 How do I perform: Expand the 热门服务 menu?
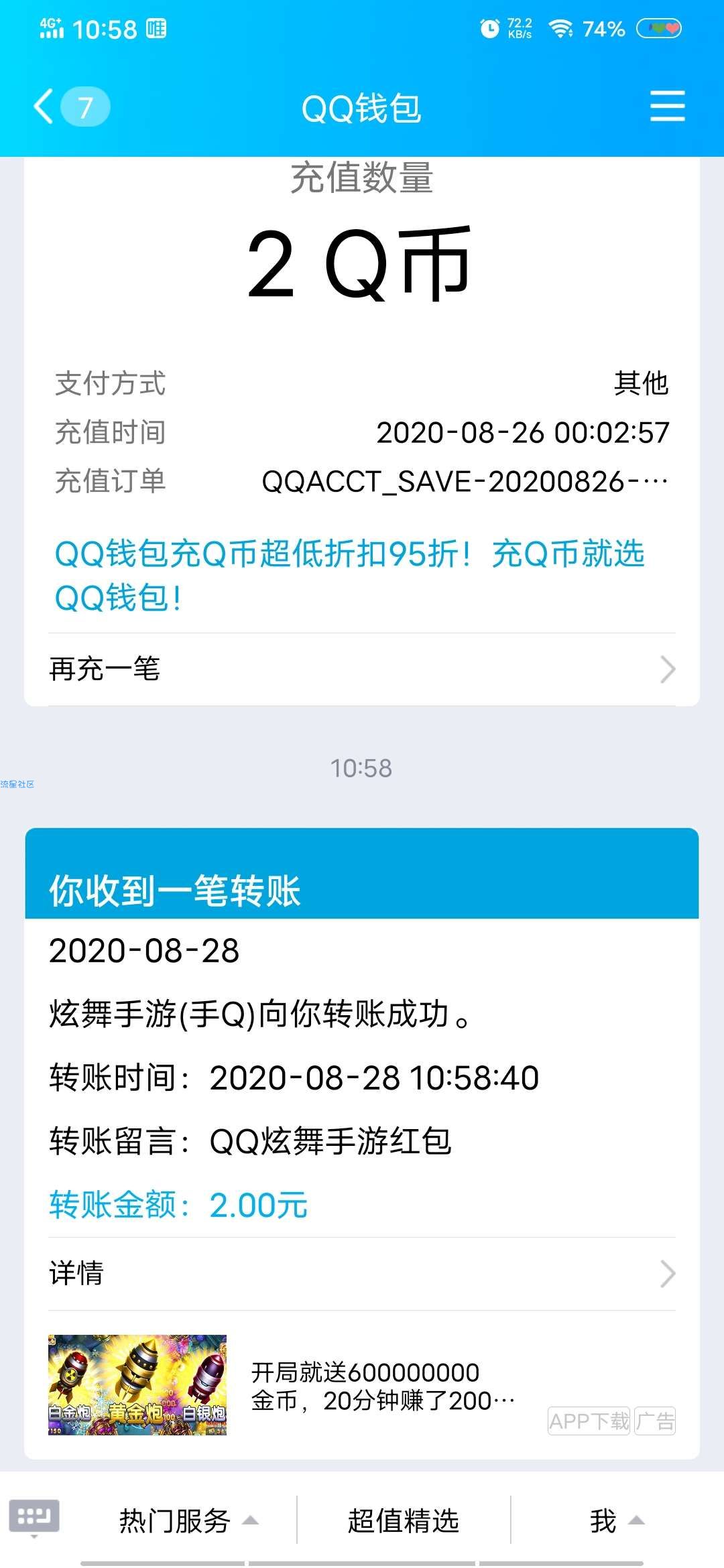coord(188,1521)
